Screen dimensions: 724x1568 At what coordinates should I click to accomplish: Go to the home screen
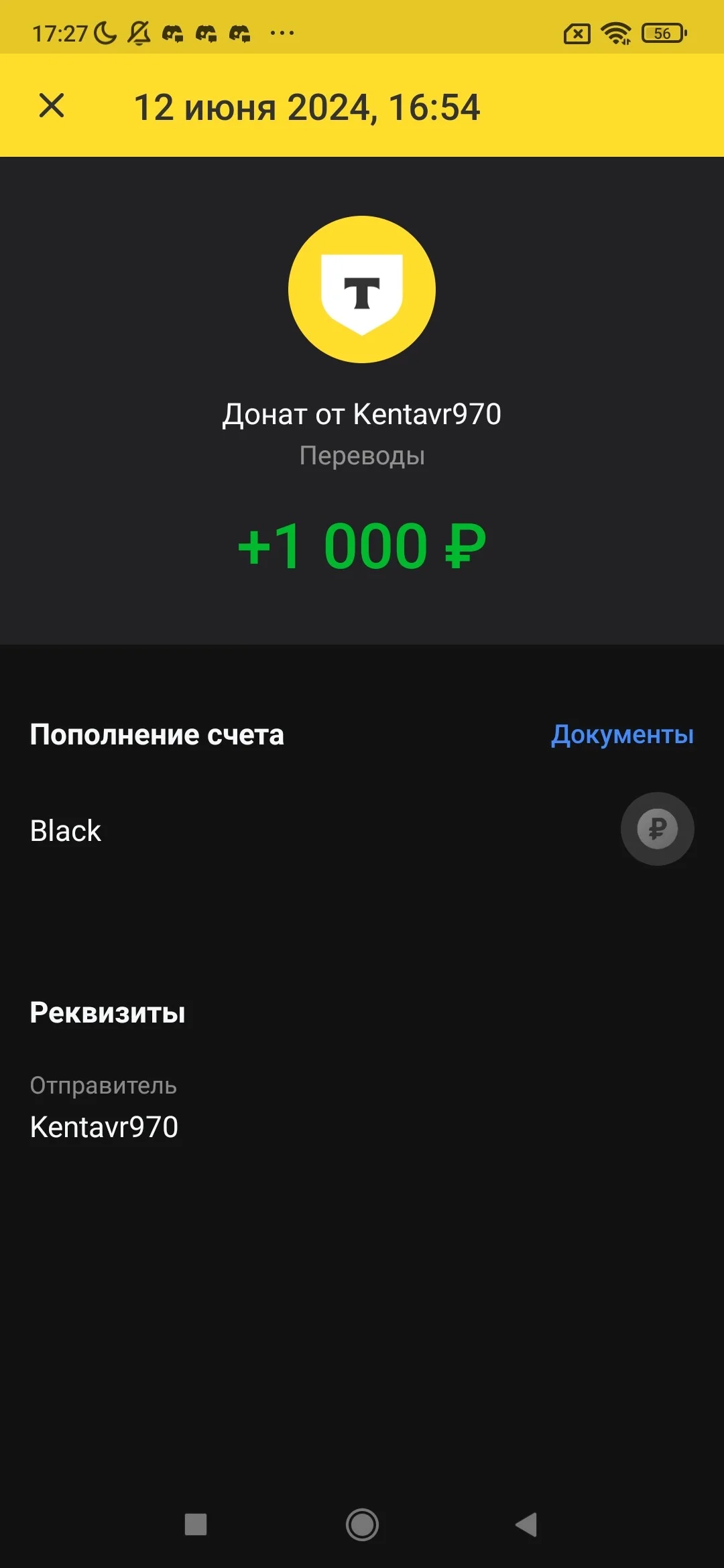point(362,1525)
